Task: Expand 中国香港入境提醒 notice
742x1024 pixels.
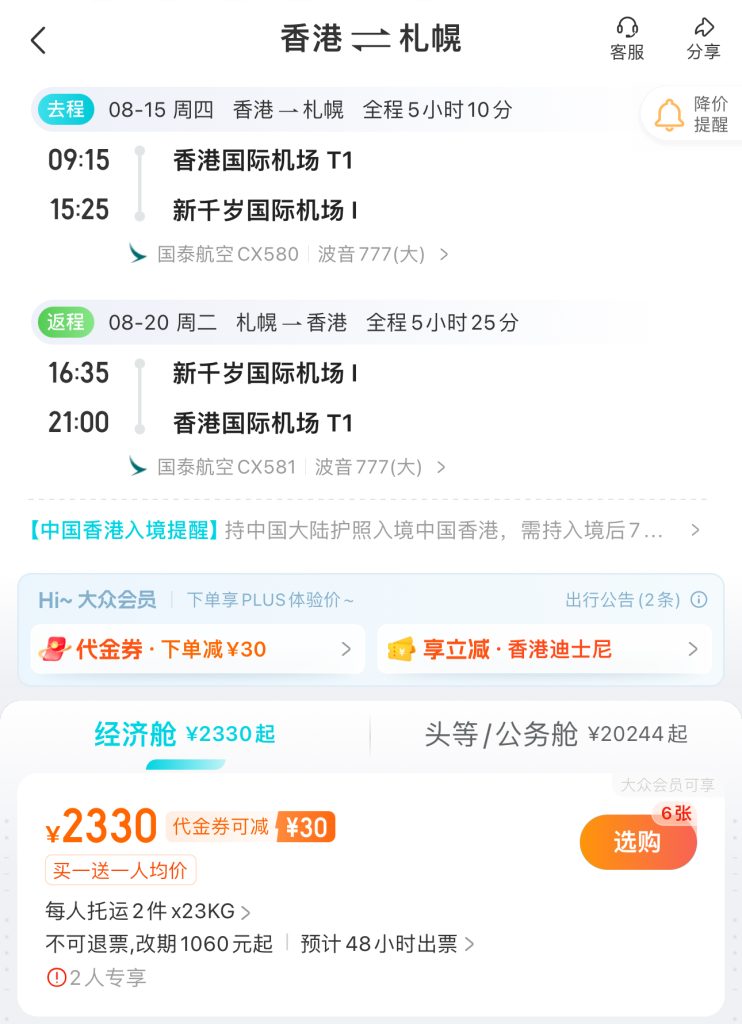Action: pyautogui.click(x=370, y=530)
